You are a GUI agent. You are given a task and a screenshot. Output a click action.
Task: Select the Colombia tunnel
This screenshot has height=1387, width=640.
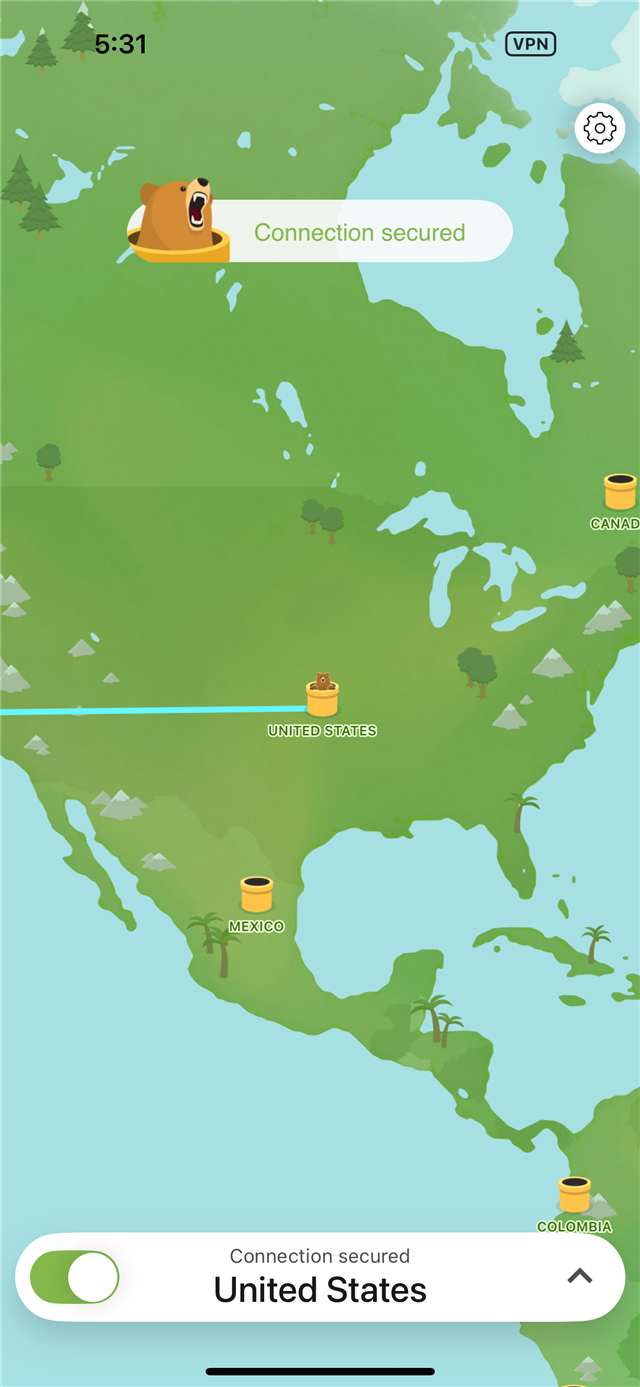coord(575,1195)
